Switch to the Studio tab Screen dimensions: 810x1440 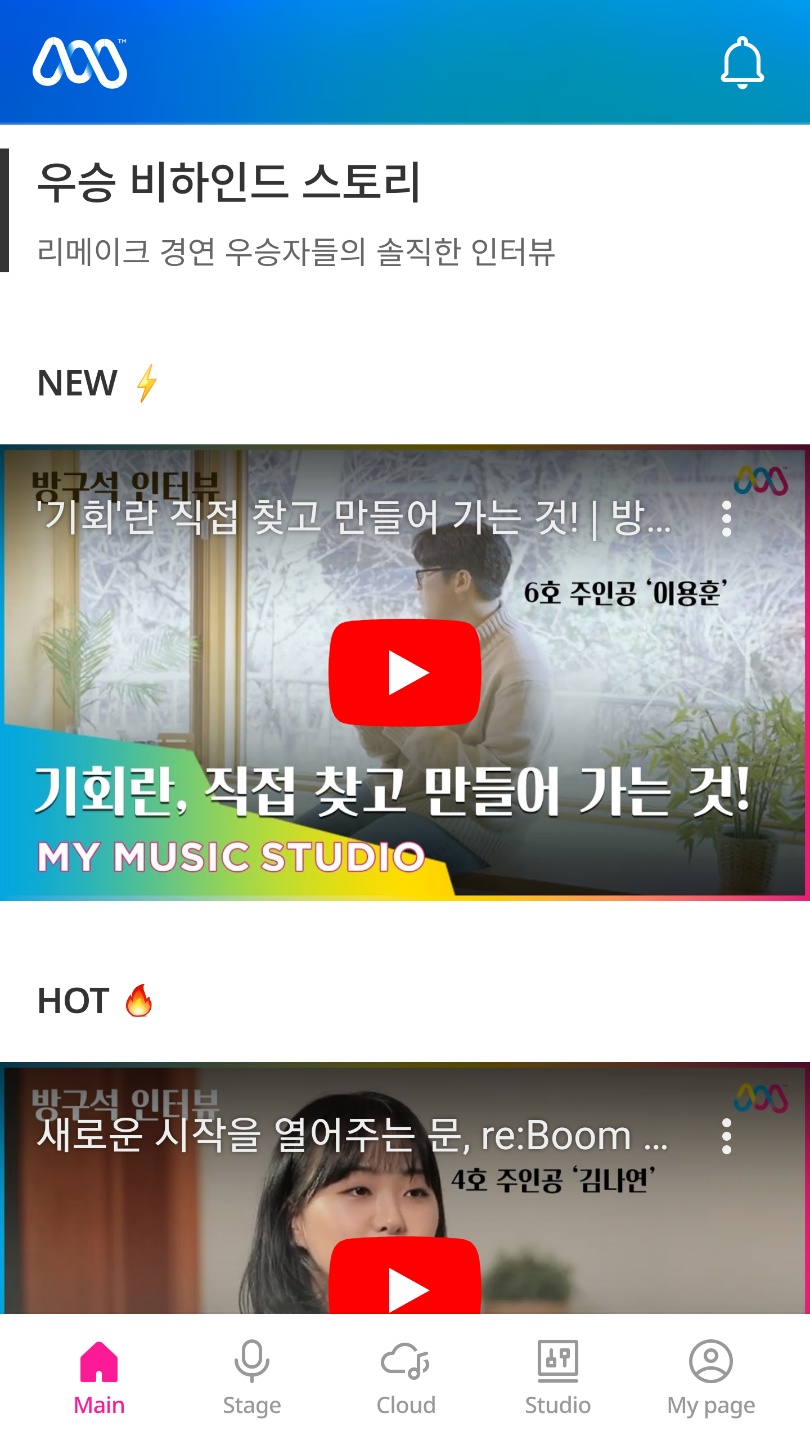[558, 1378]
